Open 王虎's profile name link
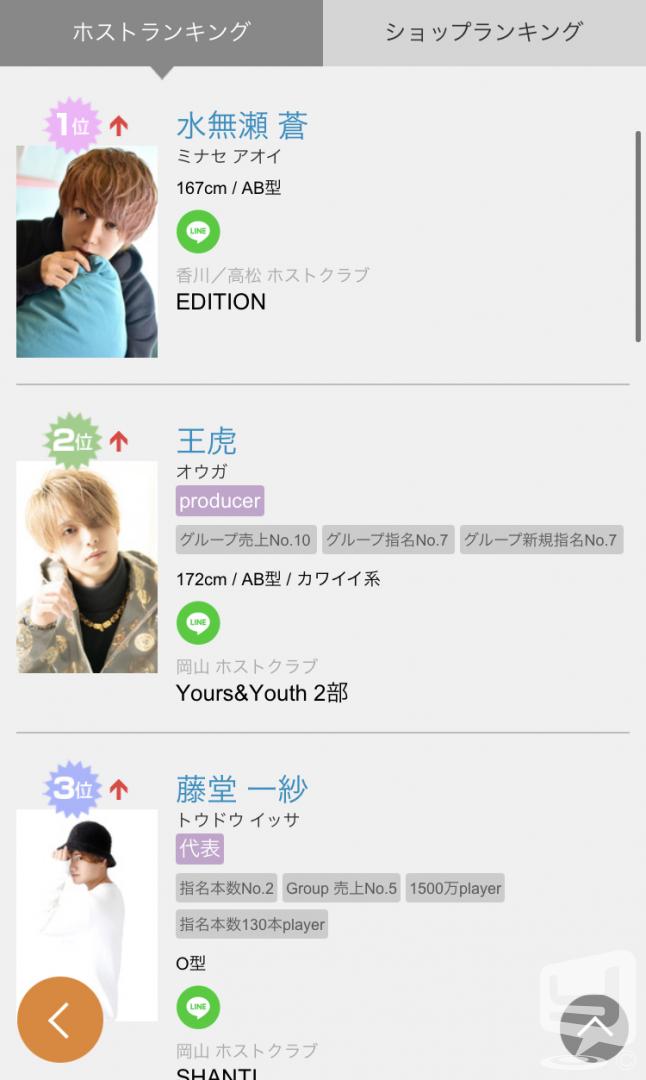 tap(207, 442)
